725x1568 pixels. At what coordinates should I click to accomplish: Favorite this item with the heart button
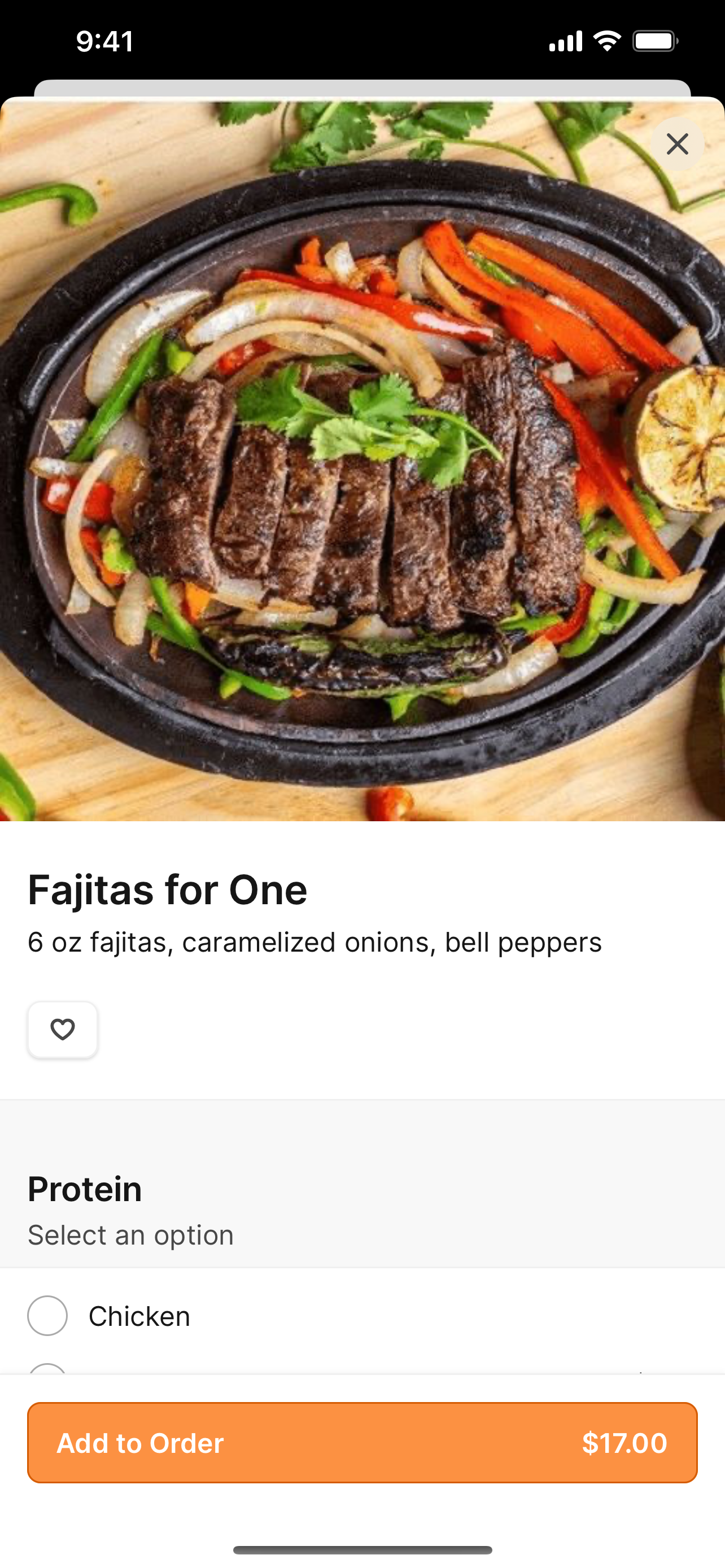coord(63,1030)
